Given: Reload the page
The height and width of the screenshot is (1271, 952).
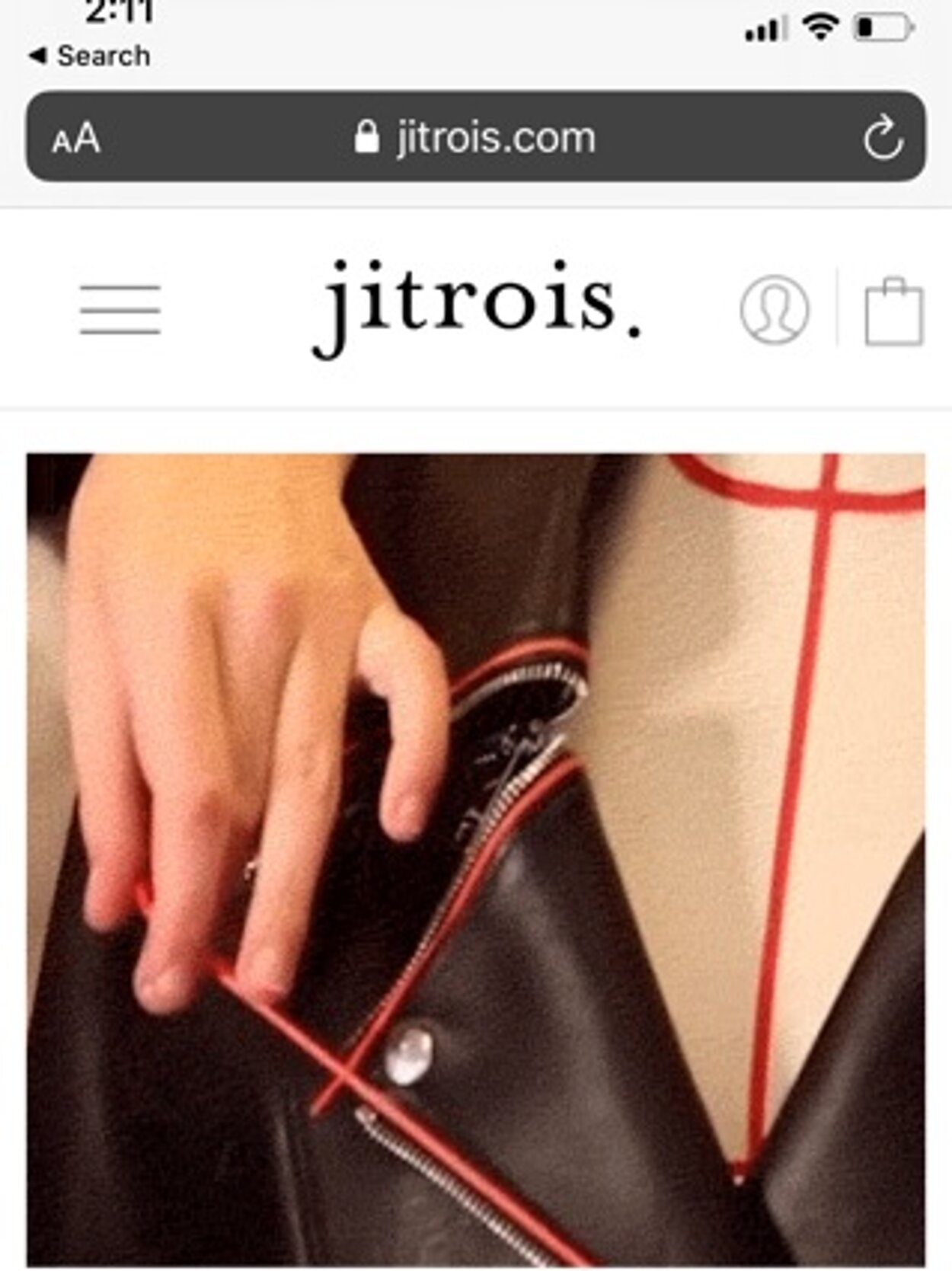Looking at the screenshot, I should coord(882,138).
